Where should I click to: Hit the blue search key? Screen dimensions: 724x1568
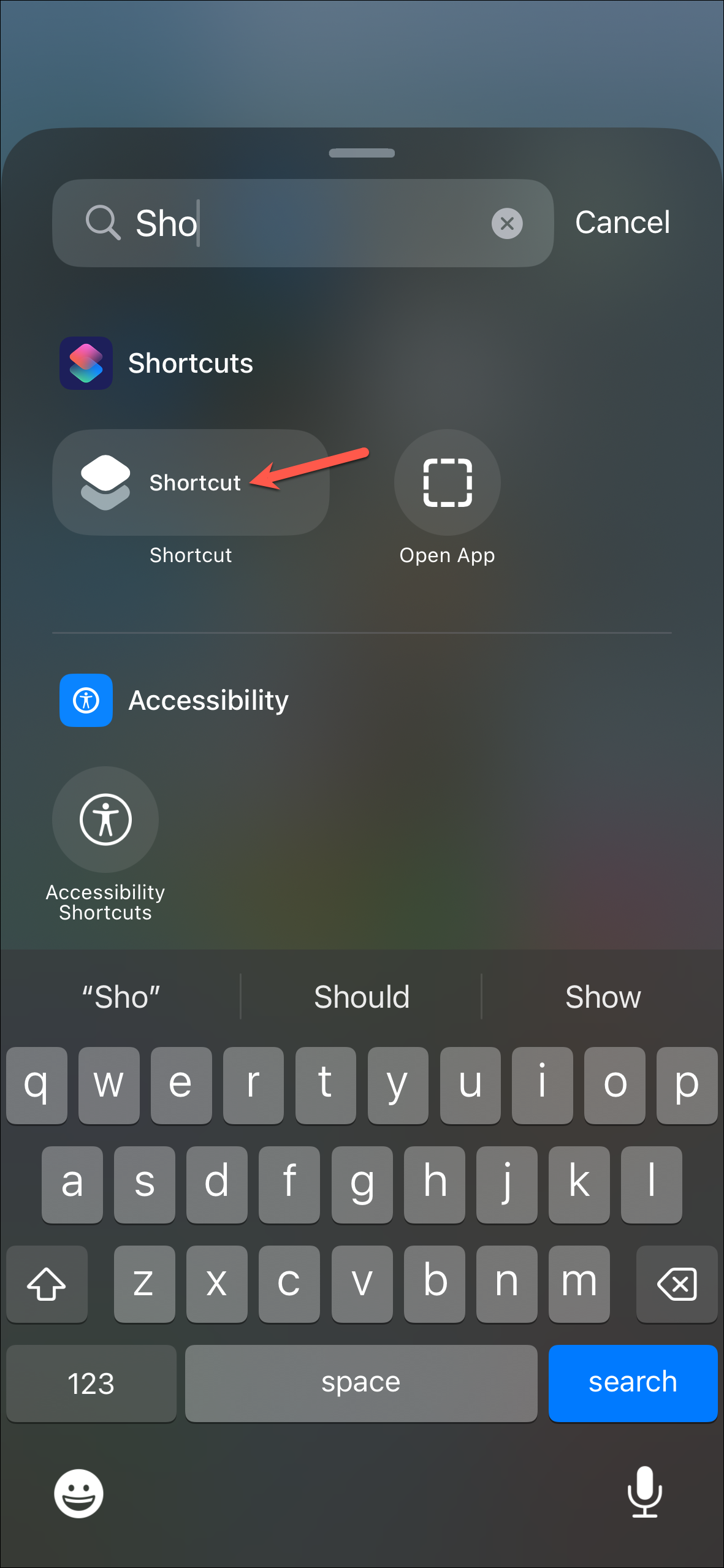(632, 1383)
